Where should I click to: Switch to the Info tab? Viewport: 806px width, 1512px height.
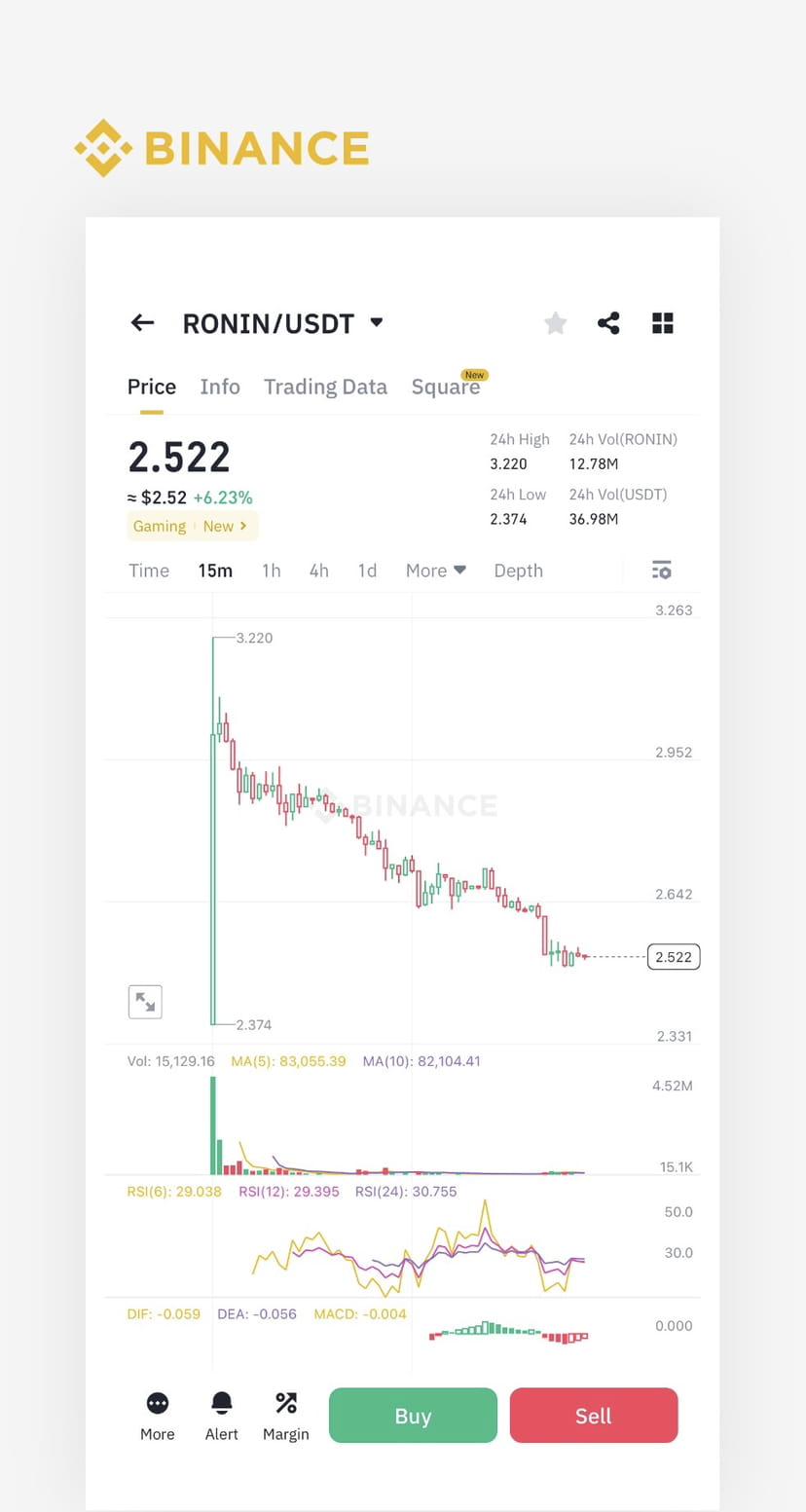[x=219, y=387]
